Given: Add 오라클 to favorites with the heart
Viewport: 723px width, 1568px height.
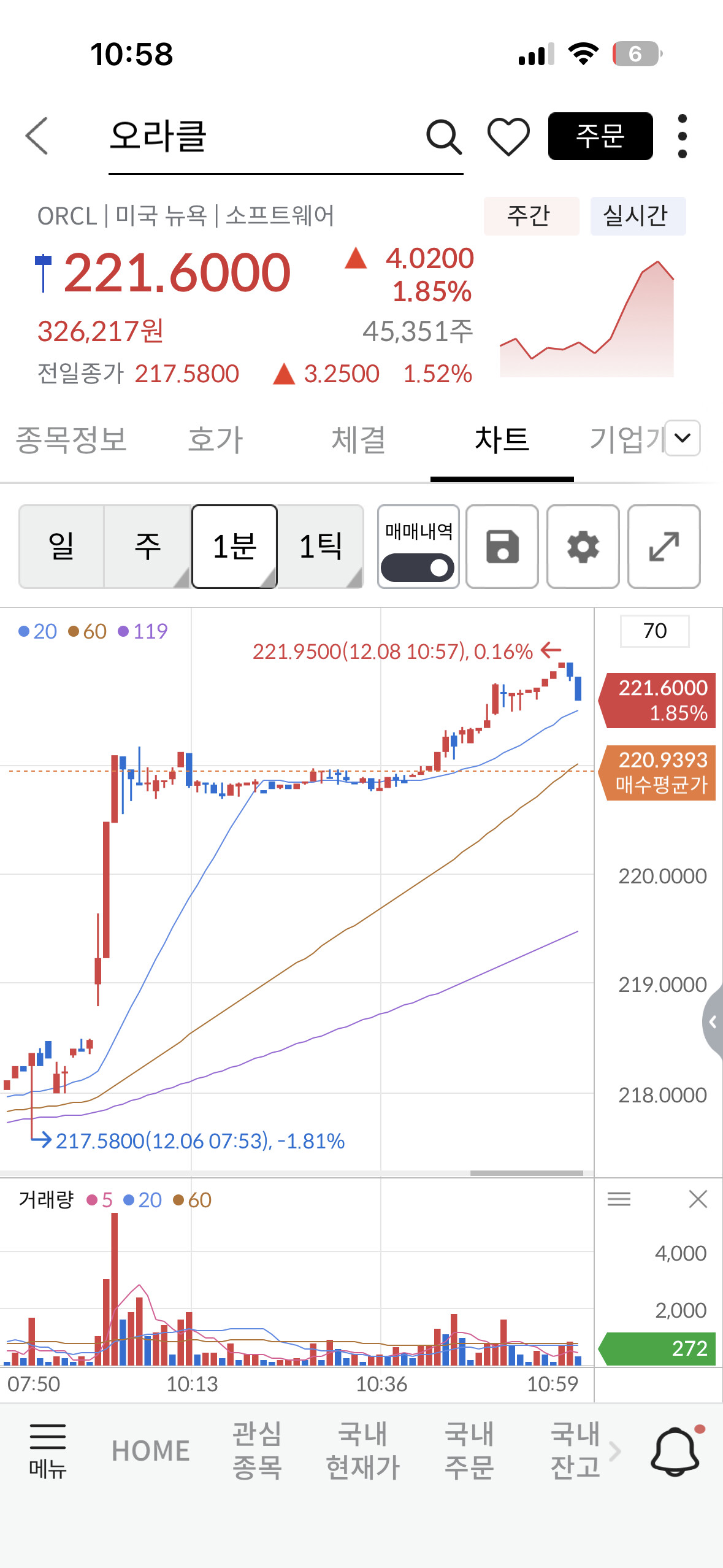Looking at the screenshot, I should (508, 136).
